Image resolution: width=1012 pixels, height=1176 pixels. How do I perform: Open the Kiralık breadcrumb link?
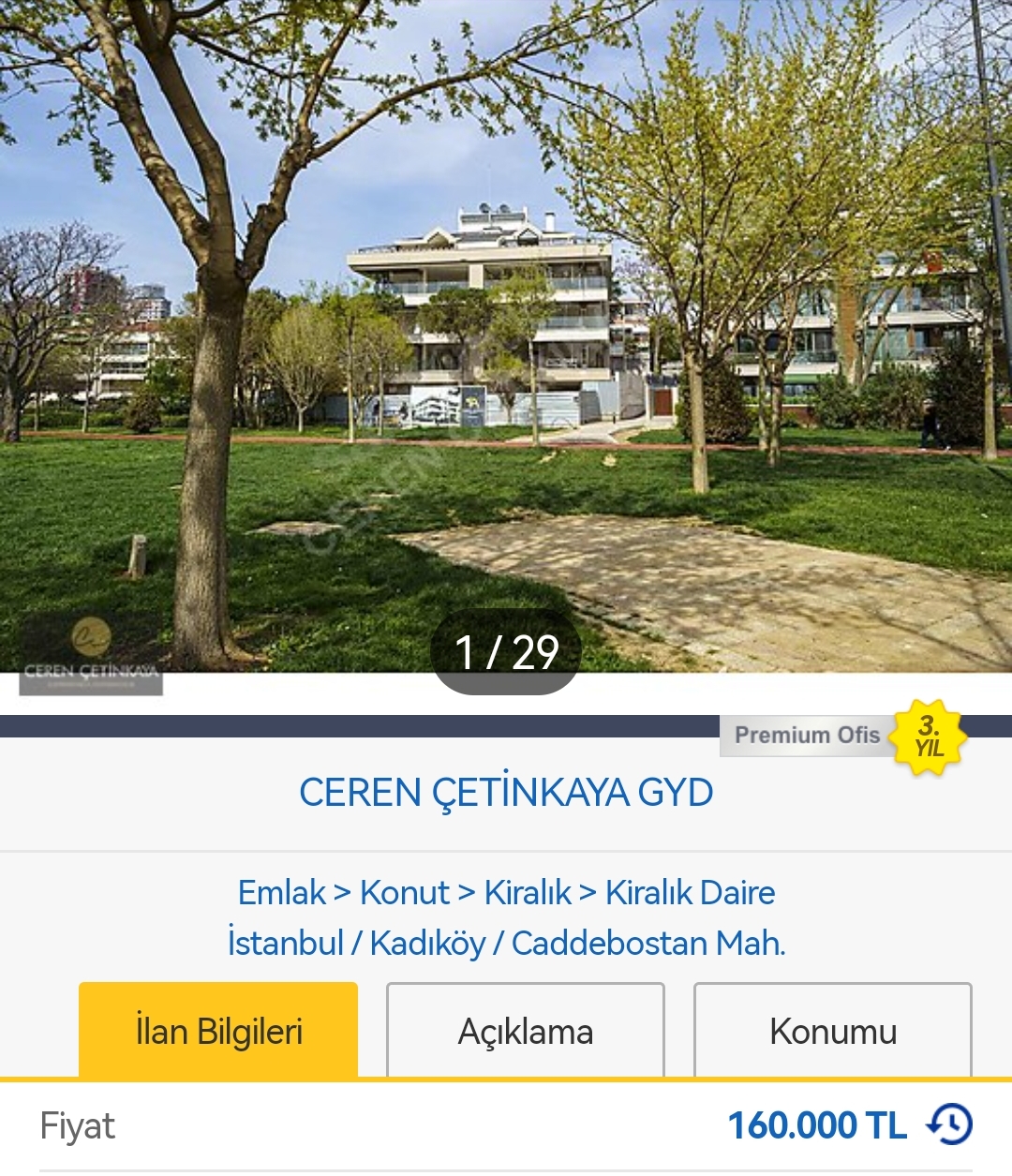pos(528,893)
